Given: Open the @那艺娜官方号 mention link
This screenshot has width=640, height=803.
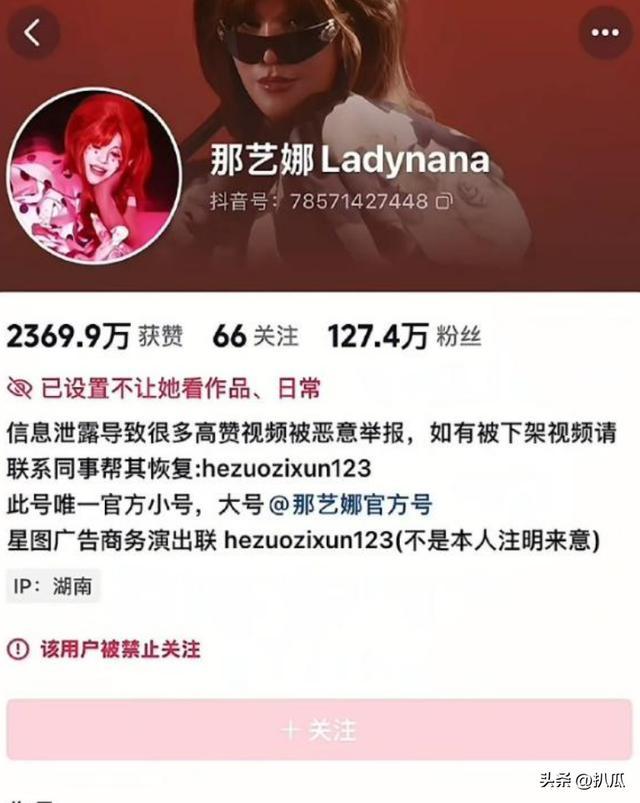Looking at the screenshot, I should [x=350, y=504].
